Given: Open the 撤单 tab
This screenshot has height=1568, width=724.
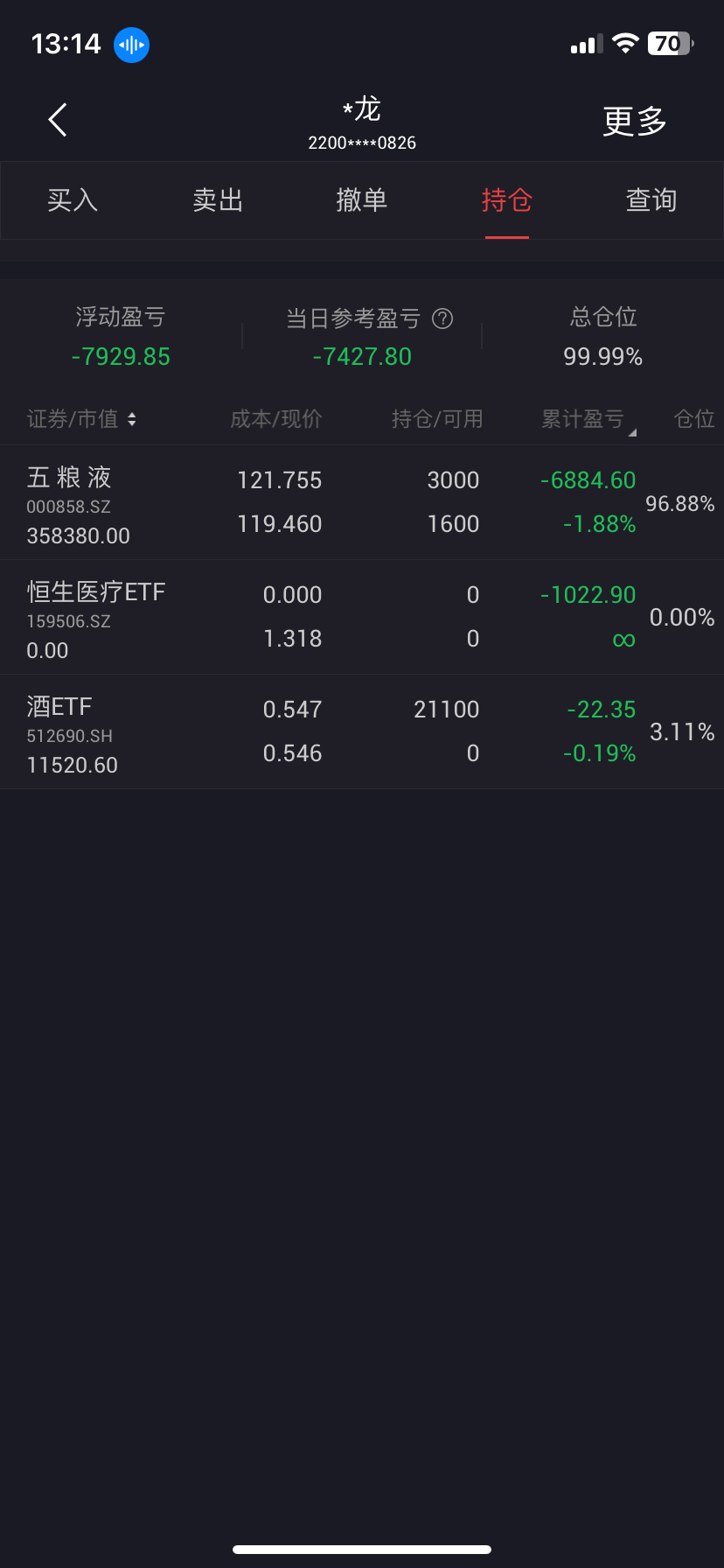Looking at the screenshot, I should [362, 200].
